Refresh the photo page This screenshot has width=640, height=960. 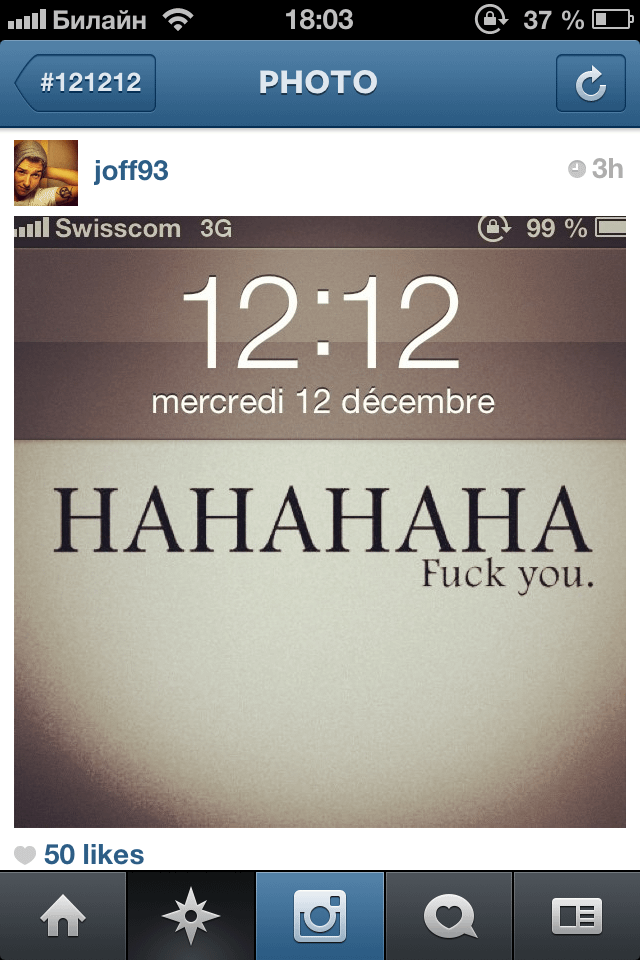(x=589, y=83)
